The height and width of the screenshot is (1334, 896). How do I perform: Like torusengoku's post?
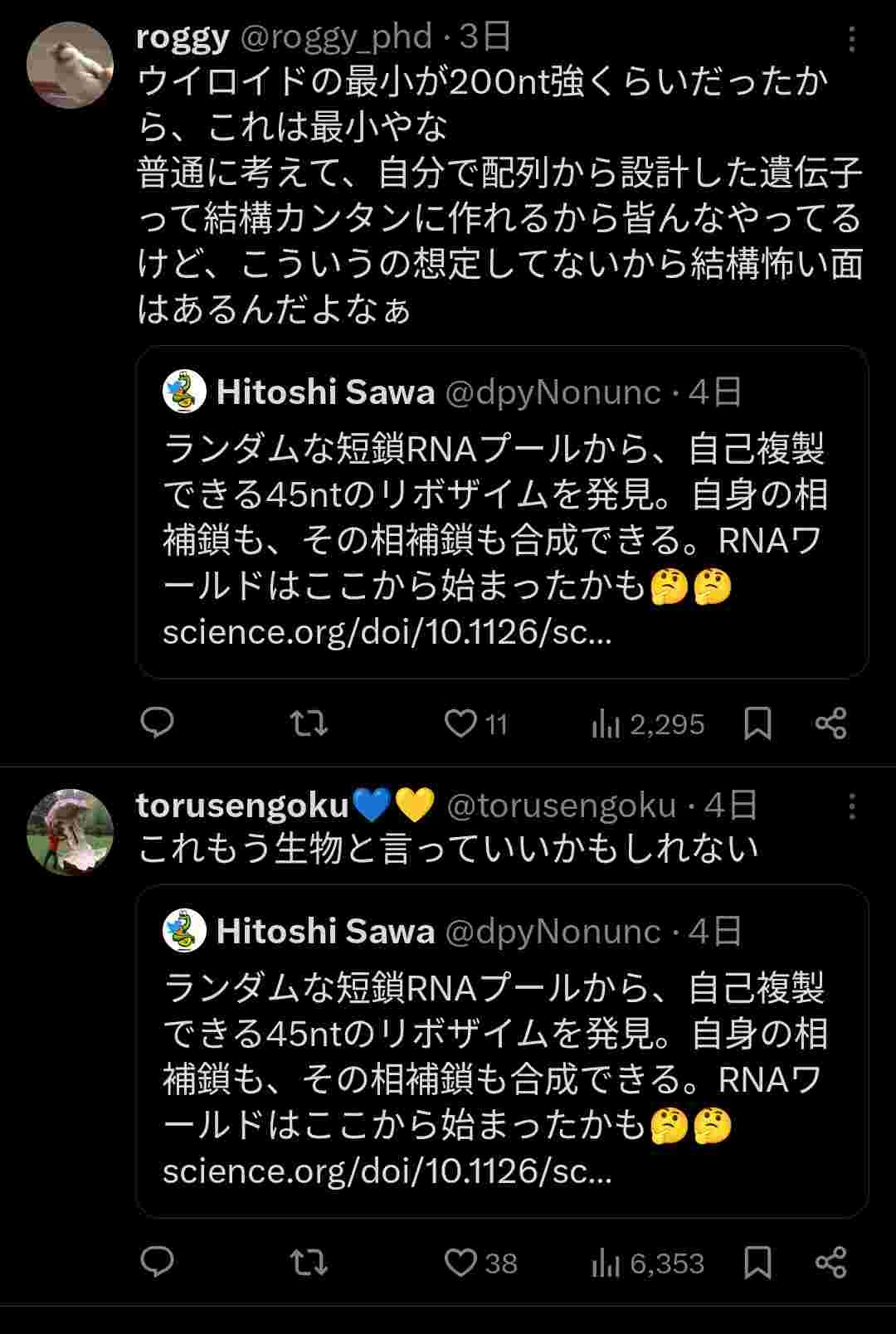coord(460,1263)
